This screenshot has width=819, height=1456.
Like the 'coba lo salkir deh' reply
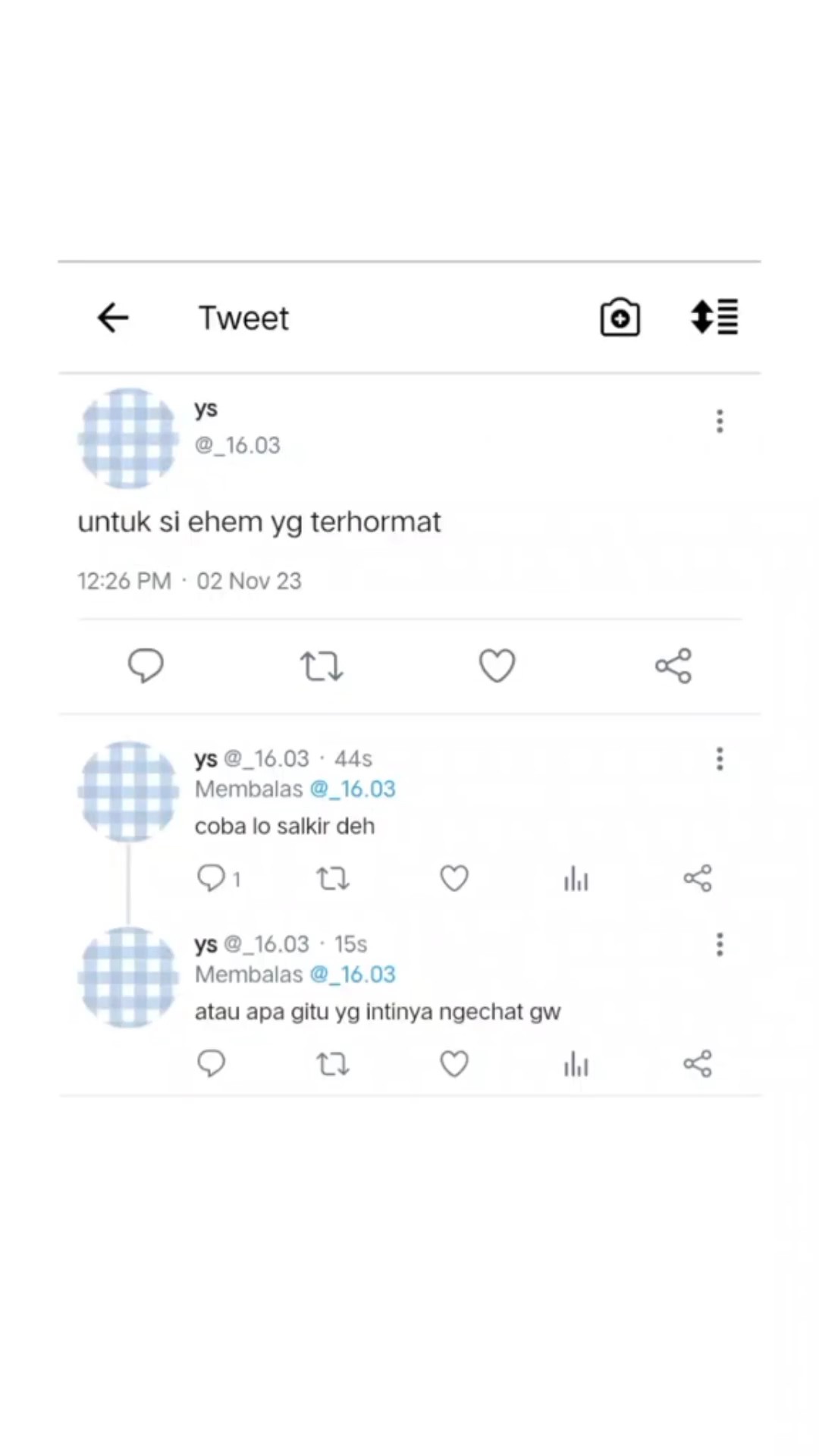click(454, 878)
